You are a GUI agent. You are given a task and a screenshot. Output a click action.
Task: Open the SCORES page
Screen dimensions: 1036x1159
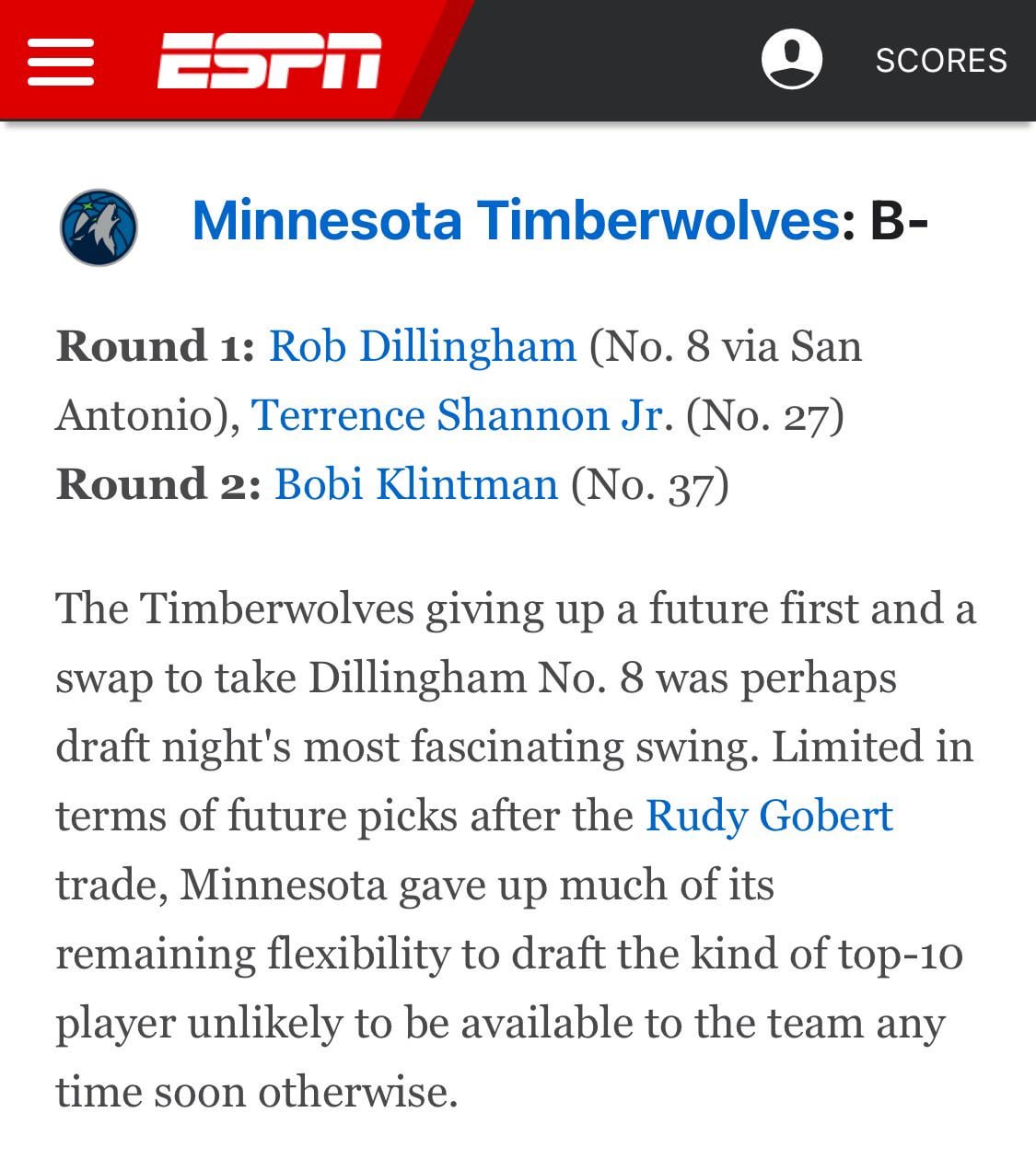[x=940, y=61]
